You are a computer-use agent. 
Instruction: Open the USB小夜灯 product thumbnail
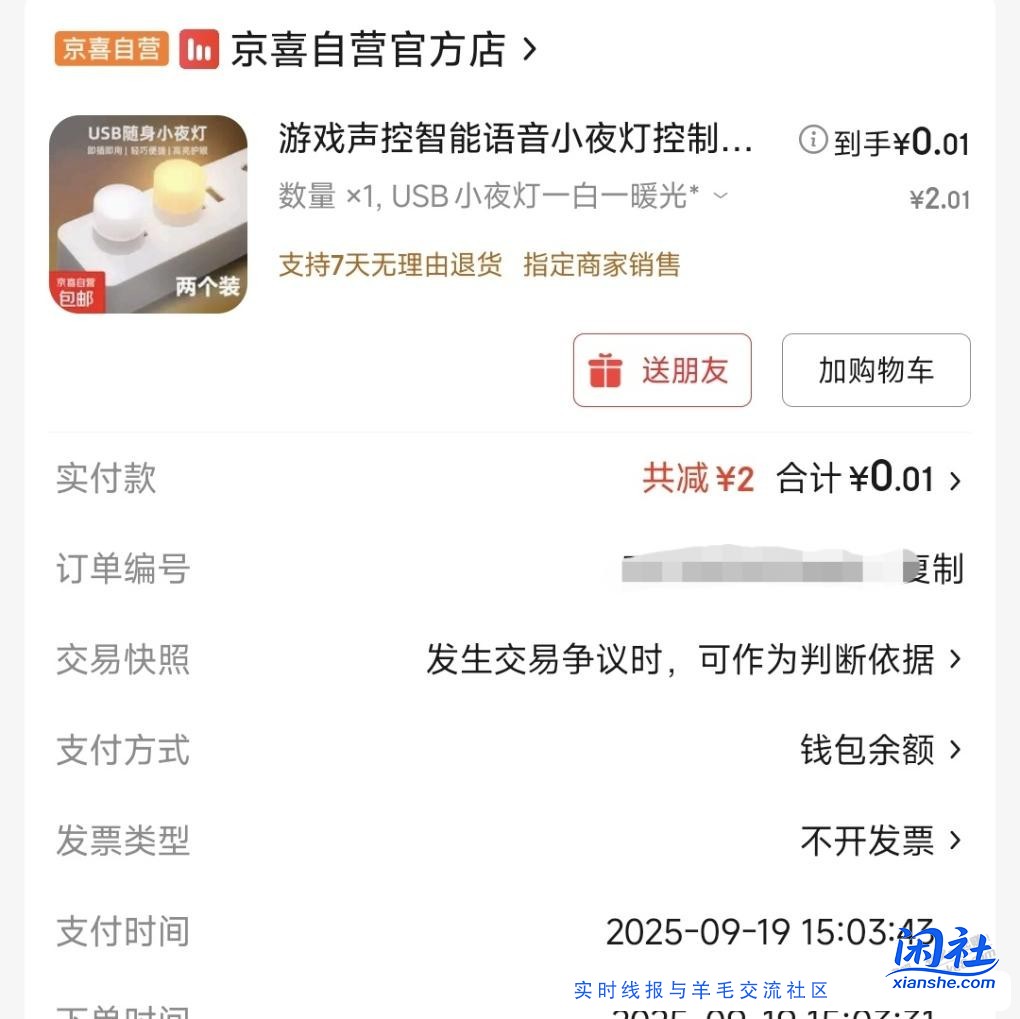click(x=148, y=214)
